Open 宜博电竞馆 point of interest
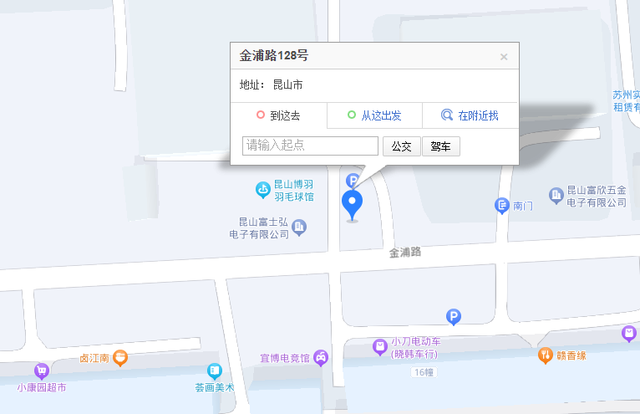The height and width of the screenshot is (414, 640). coord(321,357)
